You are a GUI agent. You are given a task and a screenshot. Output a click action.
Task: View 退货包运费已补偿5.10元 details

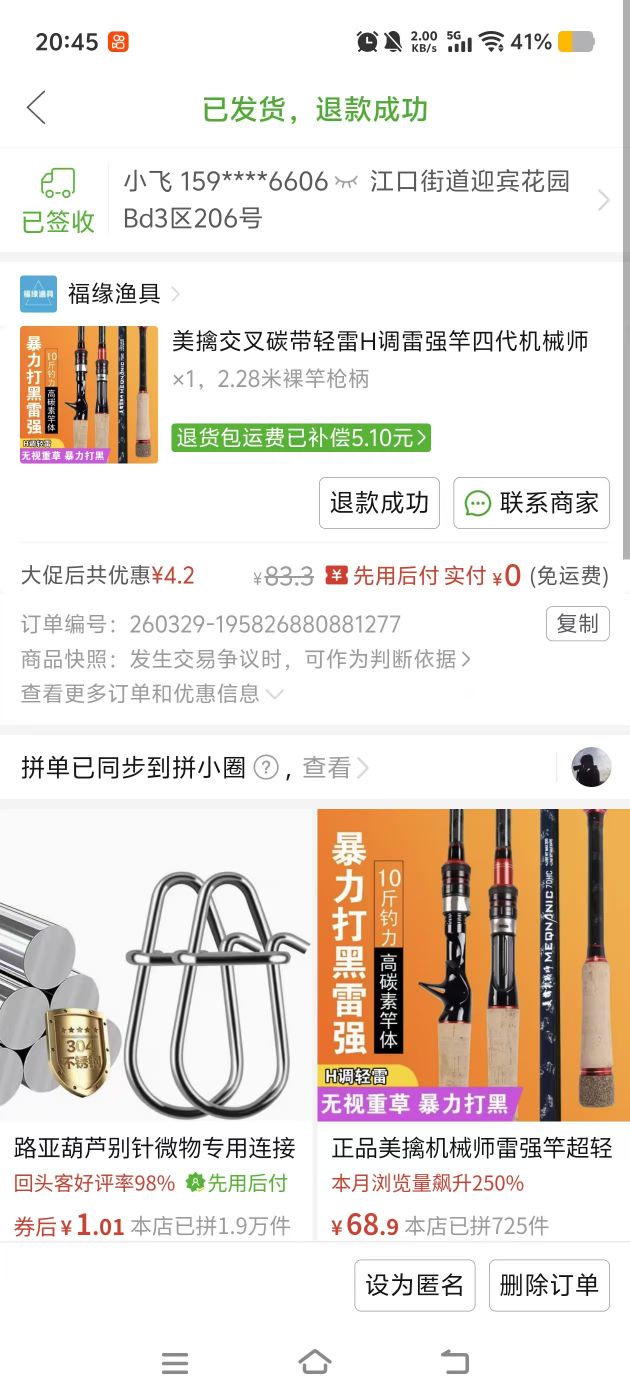click(x=301, y=437)
